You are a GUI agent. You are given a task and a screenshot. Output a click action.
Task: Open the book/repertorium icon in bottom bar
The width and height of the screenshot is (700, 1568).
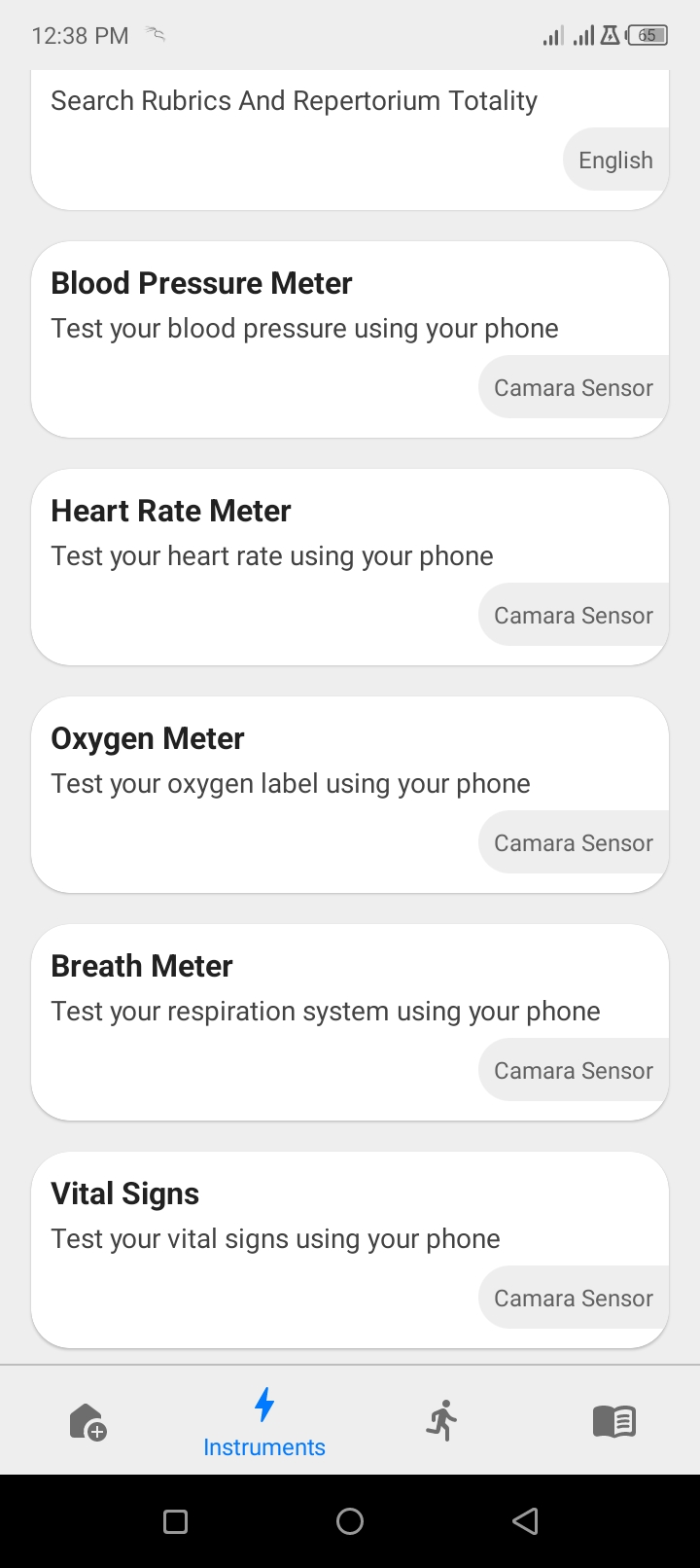coord(613,1420)
